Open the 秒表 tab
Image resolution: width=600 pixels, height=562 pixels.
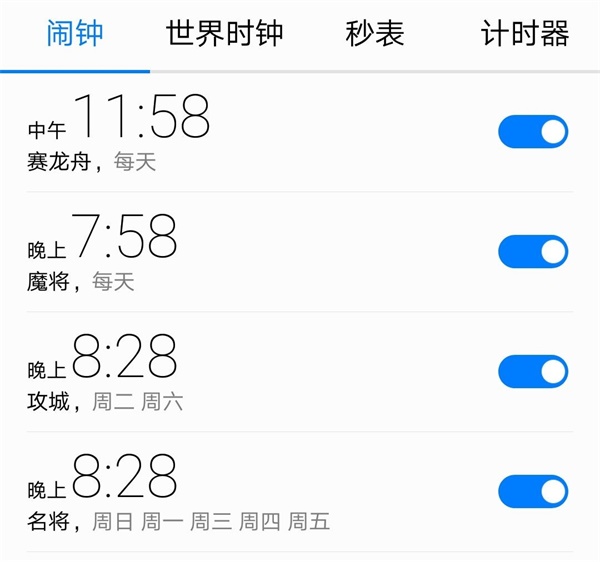pos(374,34)
